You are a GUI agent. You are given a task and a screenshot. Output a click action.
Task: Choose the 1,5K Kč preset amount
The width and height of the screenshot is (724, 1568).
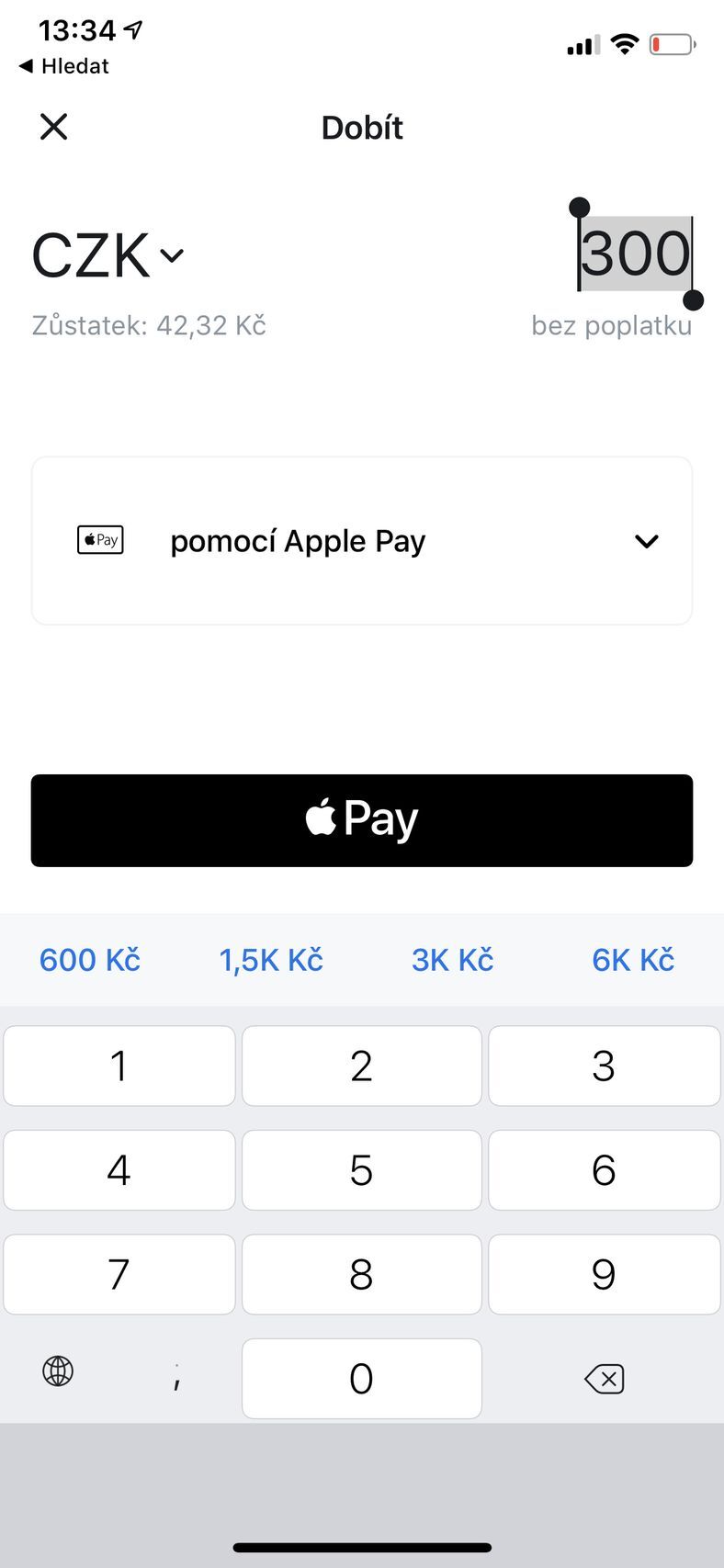tap(270, 959)
